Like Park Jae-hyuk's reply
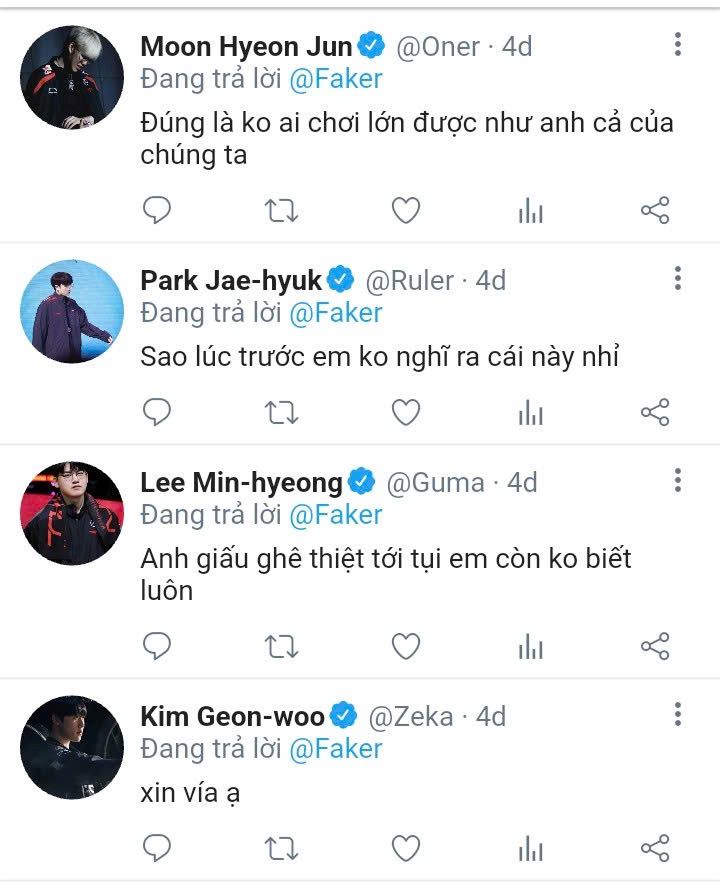720x889 pixels. coord(404,412)
